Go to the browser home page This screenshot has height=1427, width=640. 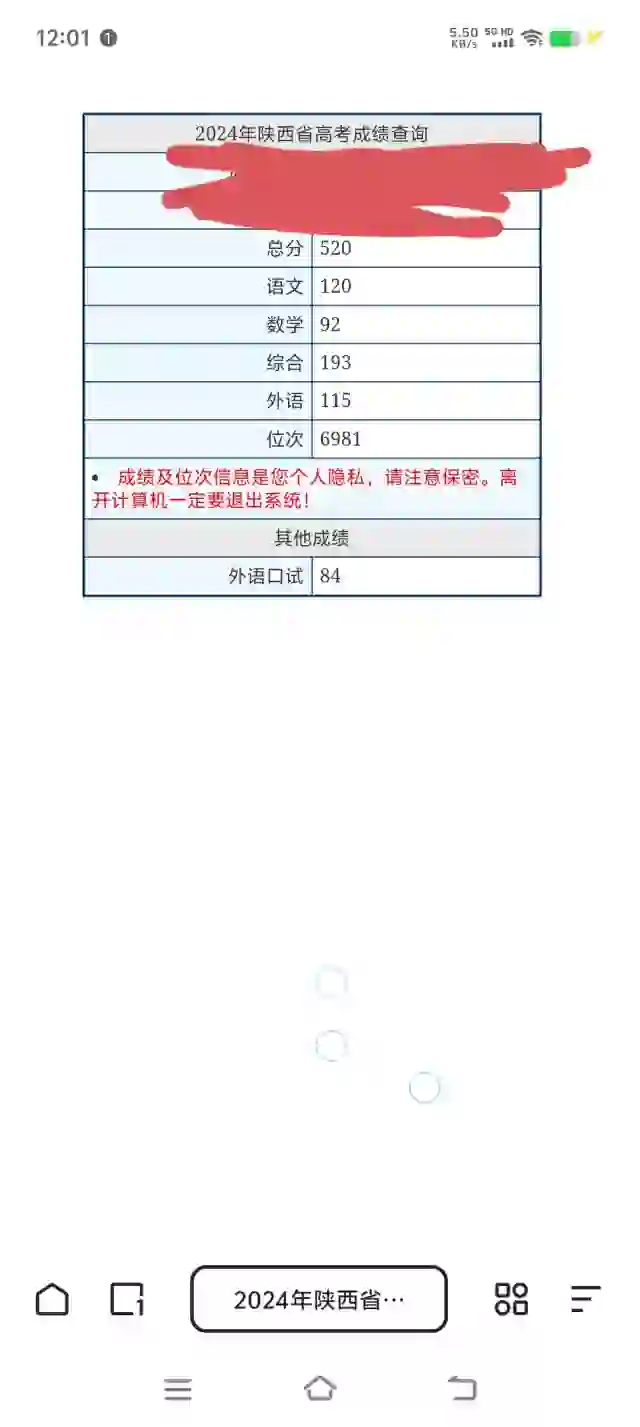tap(52, 1299)
